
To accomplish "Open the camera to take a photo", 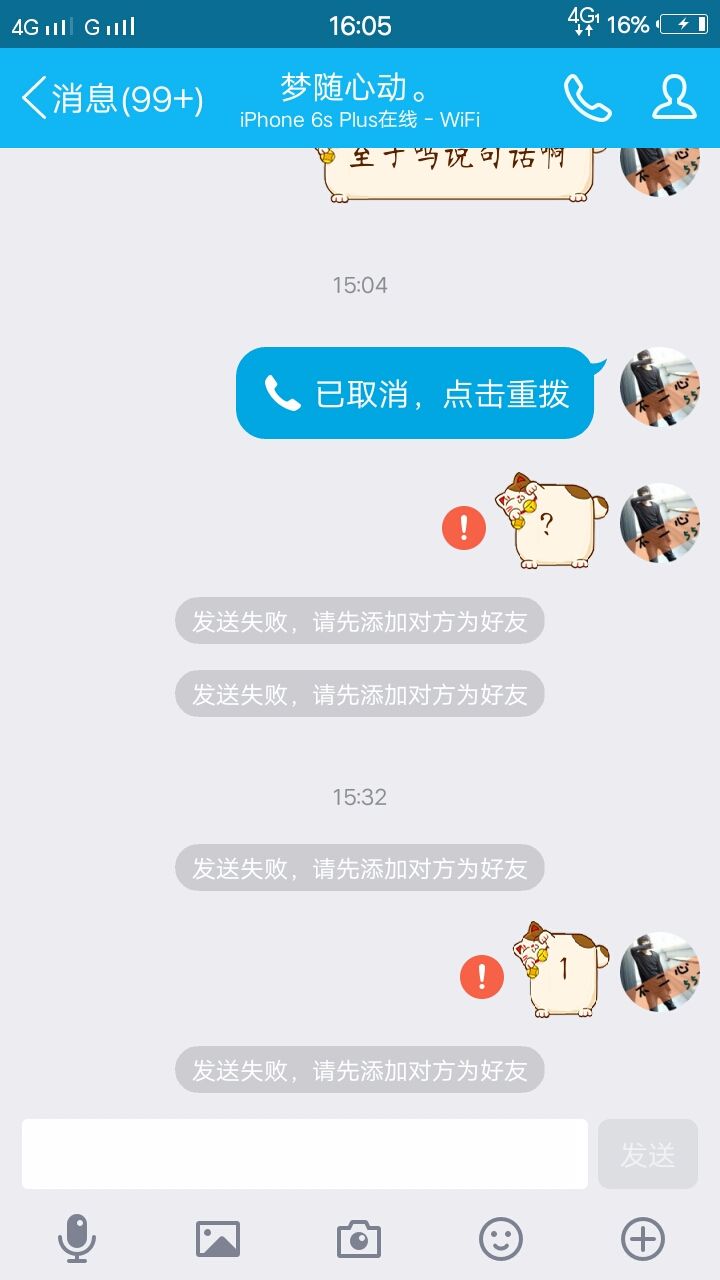I will click(359, 1239).
